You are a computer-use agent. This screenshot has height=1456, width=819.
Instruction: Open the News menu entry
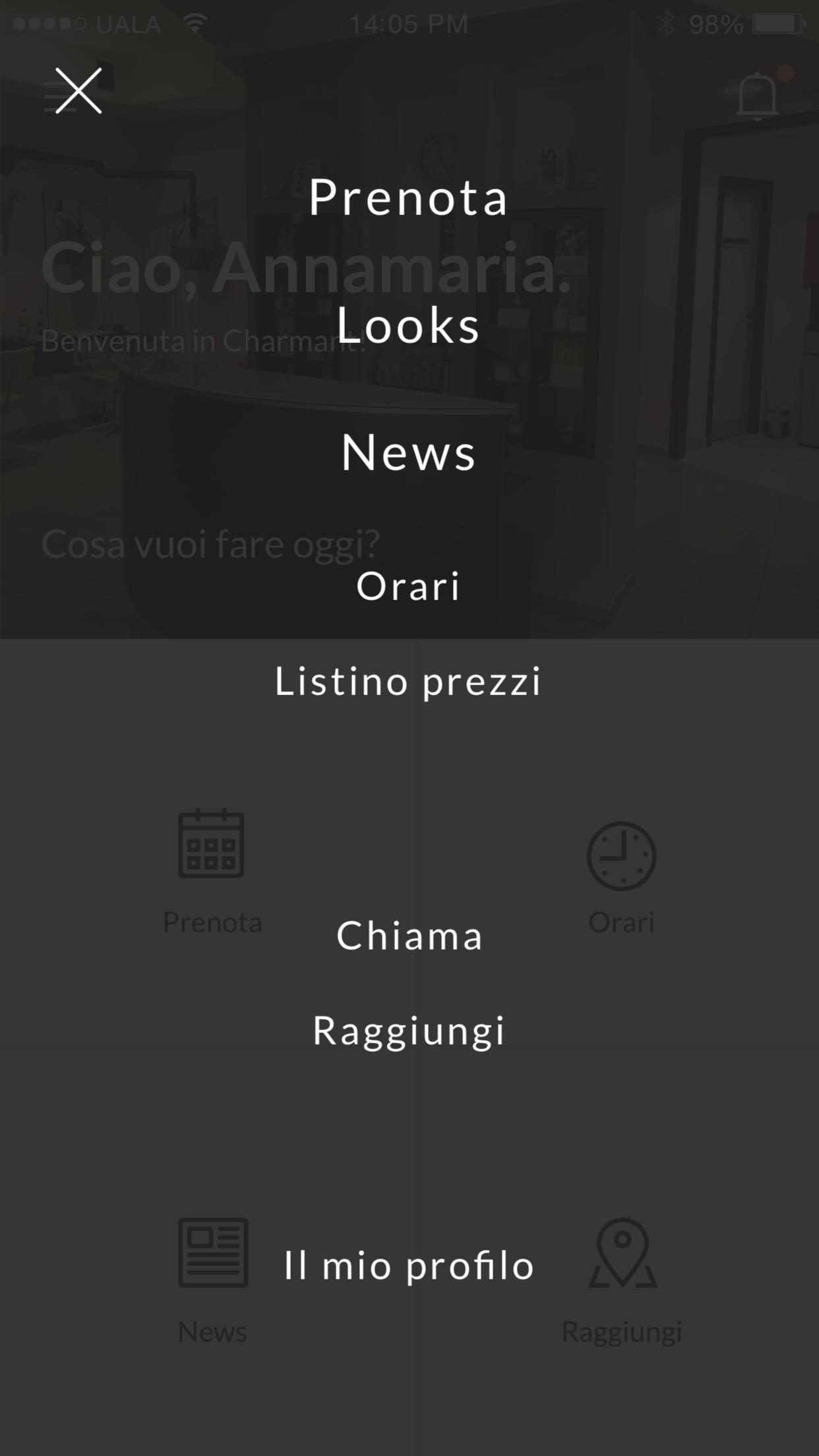[409, 452]
